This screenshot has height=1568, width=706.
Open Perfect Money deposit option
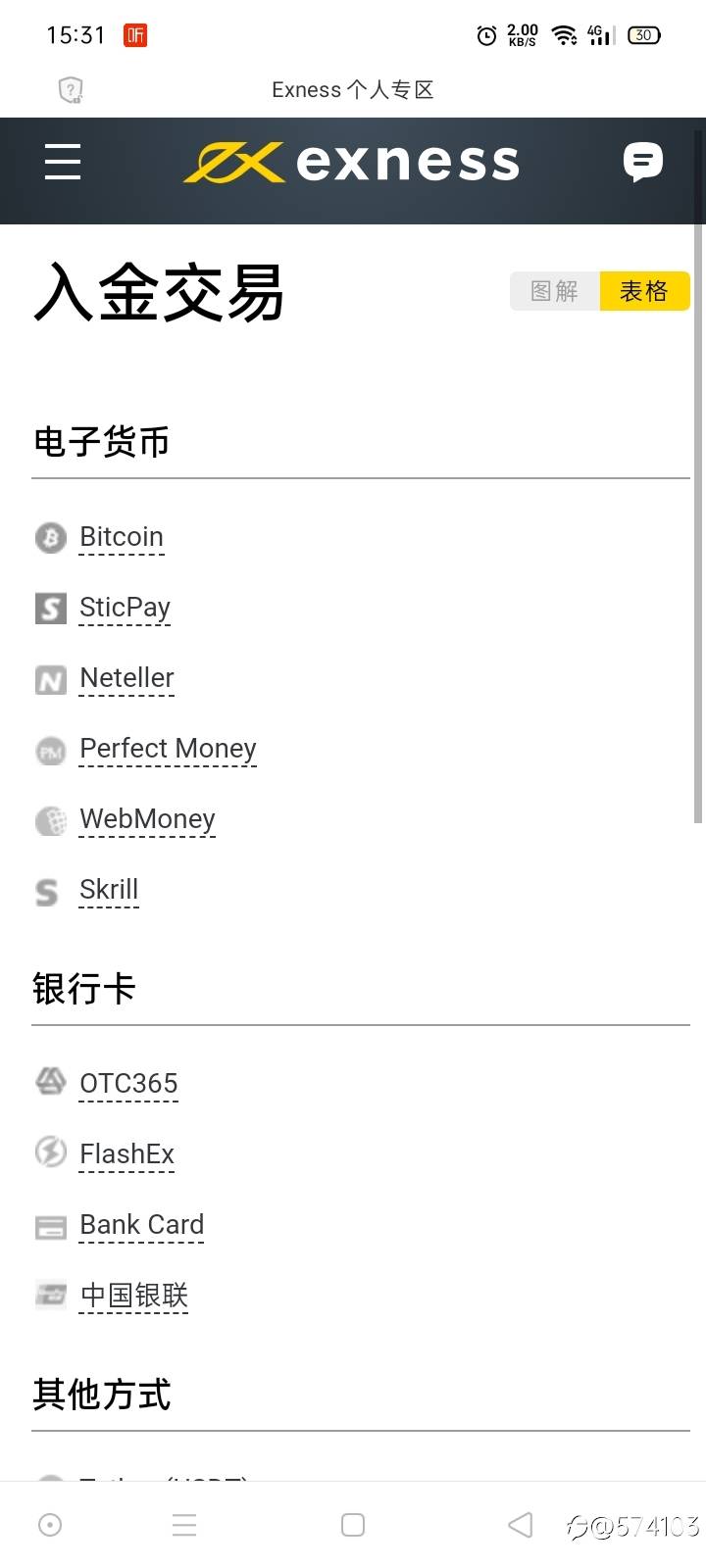coord(168,749)
